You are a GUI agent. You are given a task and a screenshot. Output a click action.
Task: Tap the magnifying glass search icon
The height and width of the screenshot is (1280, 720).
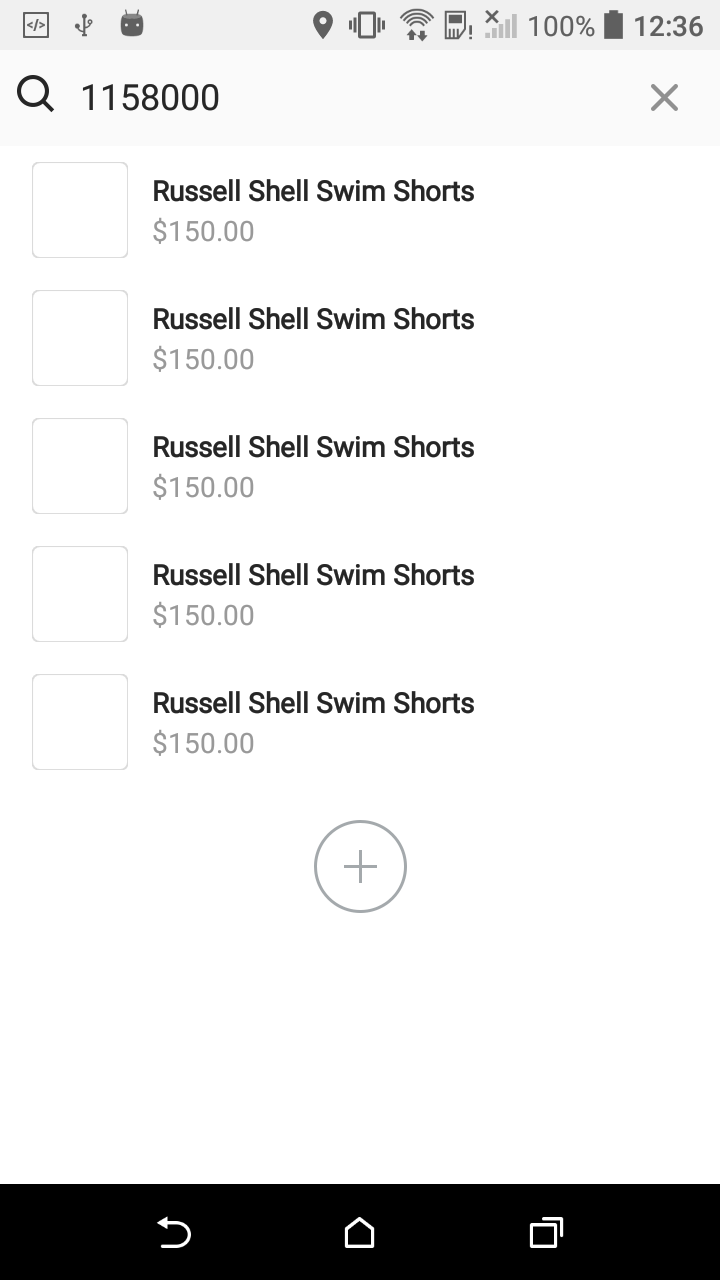click(36, 96)
